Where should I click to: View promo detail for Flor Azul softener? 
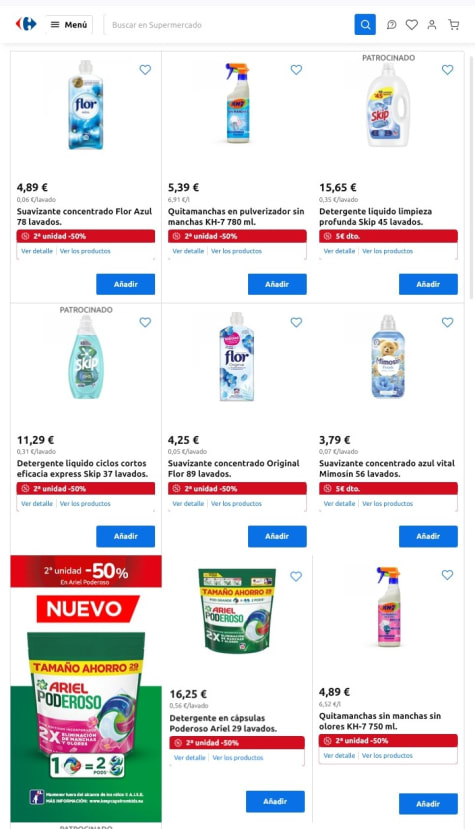[37, 251]
